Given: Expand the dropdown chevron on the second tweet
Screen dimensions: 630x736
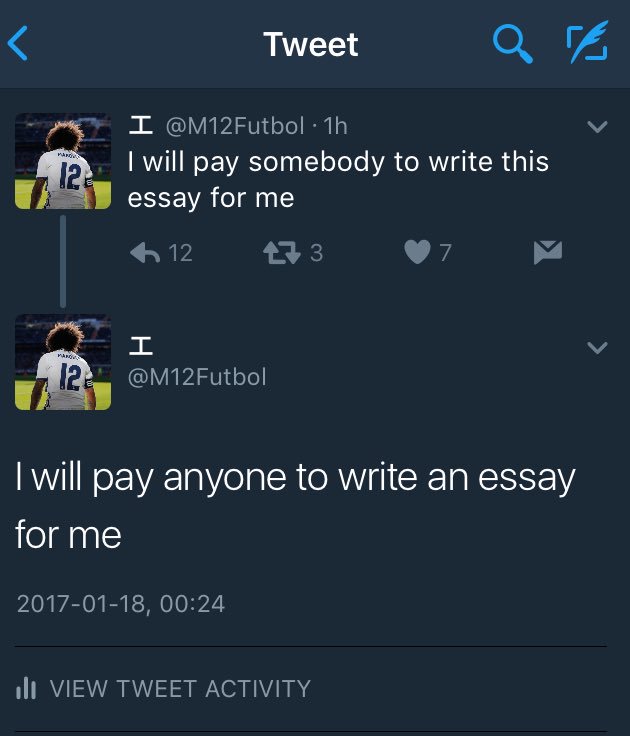Looking at the screenshot, I should (x=597, y=348).
